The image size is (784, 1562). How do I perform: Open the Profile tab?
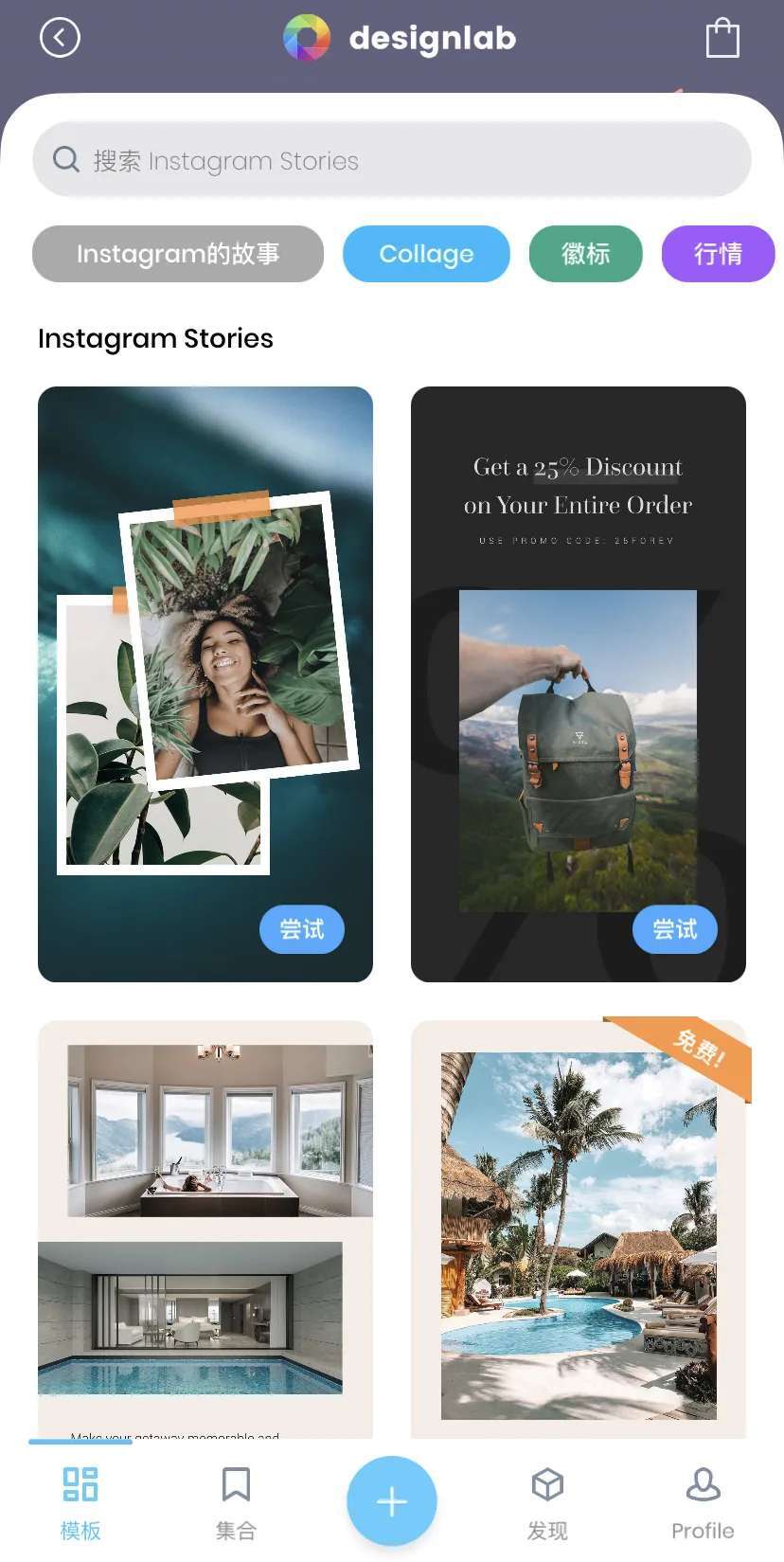[703, 1502]
